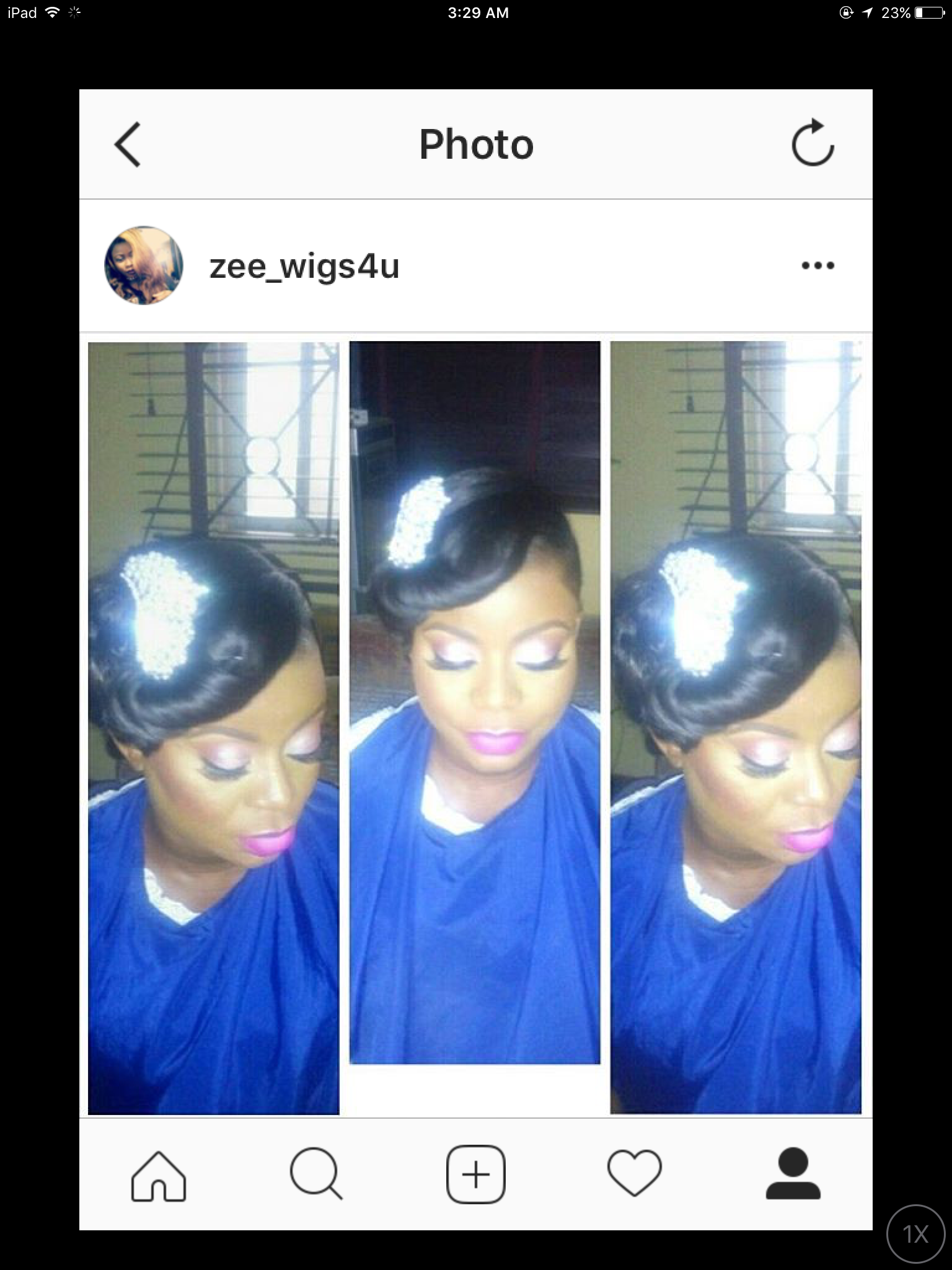The height and width of the screenshot is (1270, 952).
Task: Open the Search tab
Action: point(316,1175)
